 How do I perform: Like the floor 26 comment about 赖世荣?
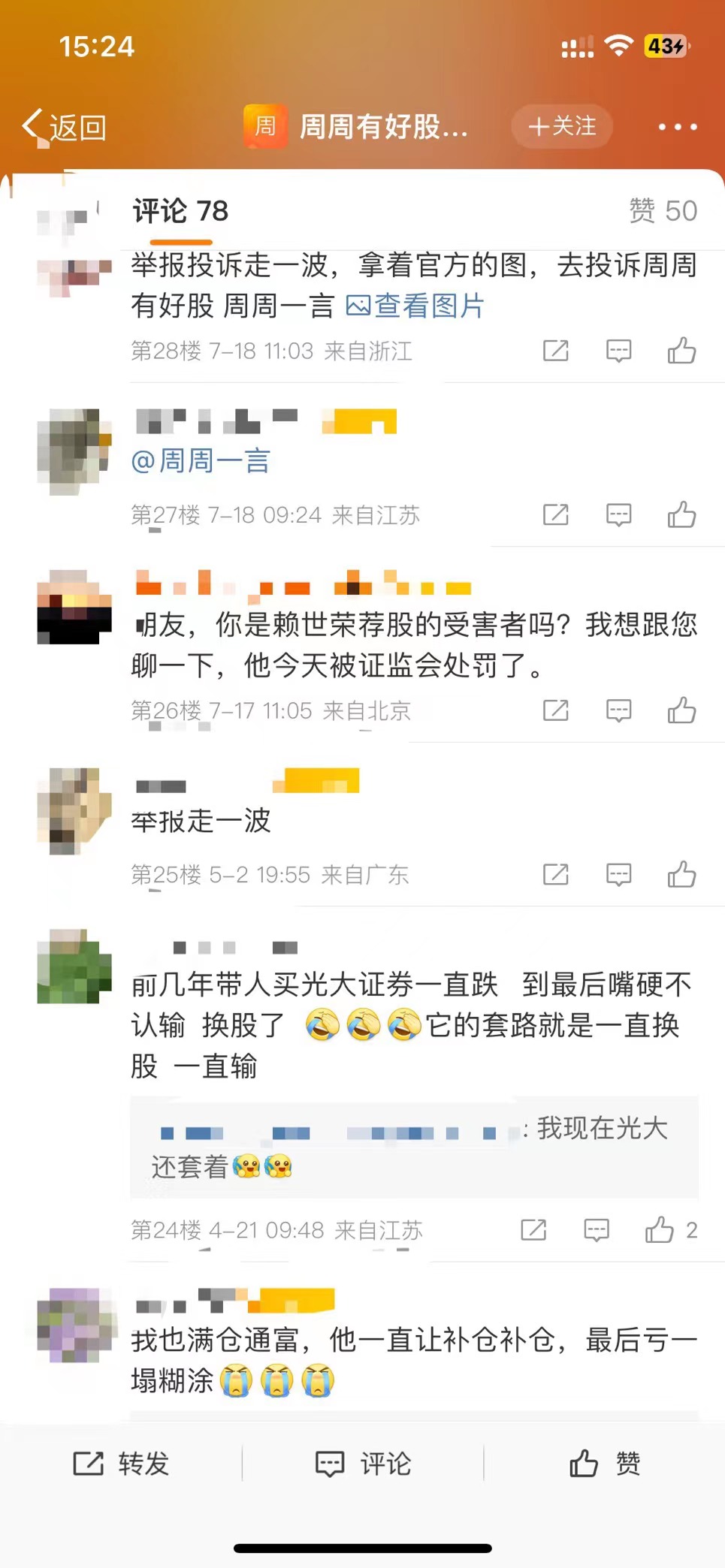click(x=681, y=710)
